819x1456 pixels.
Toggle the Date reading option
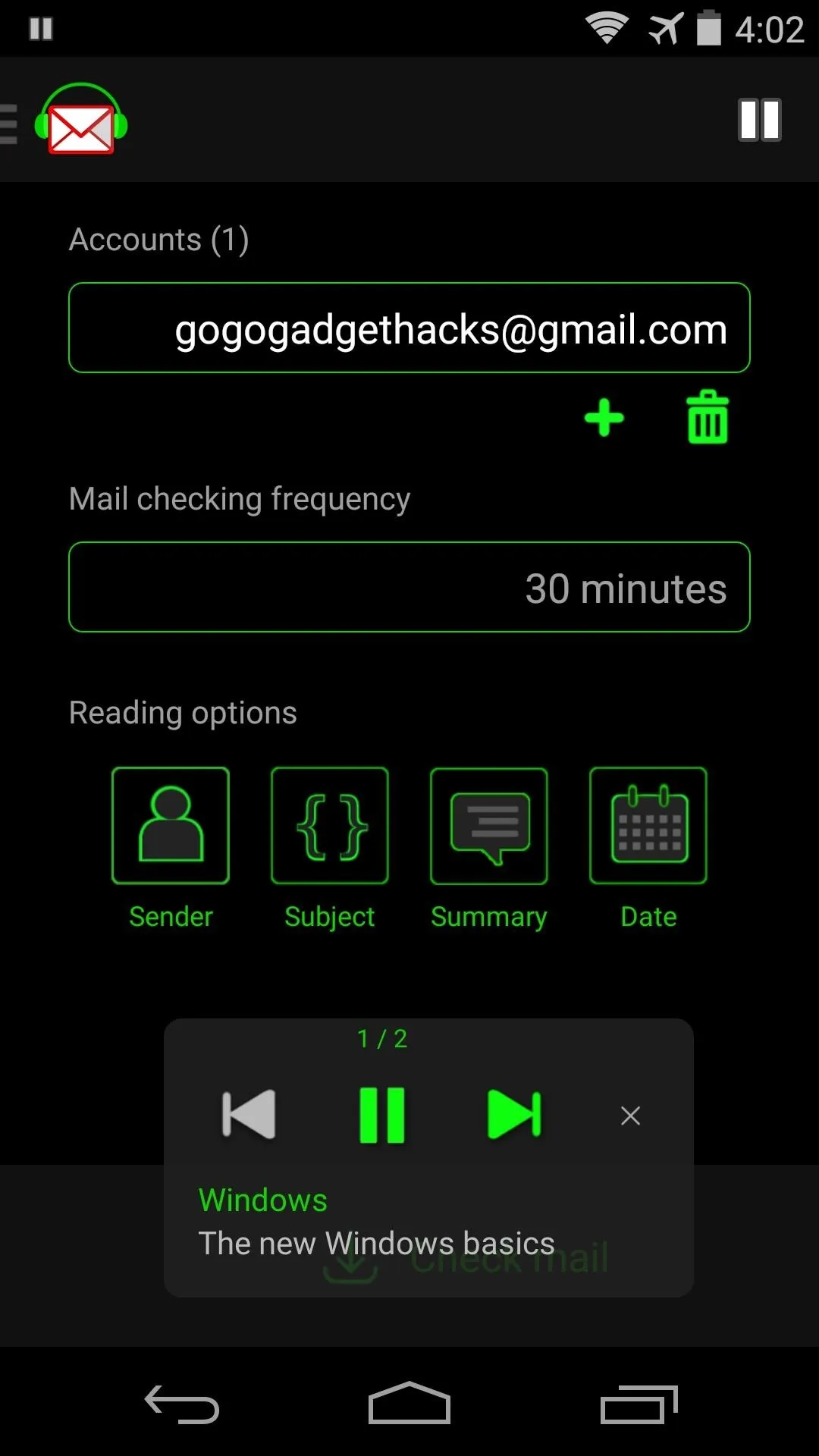[x=648, y=849]
